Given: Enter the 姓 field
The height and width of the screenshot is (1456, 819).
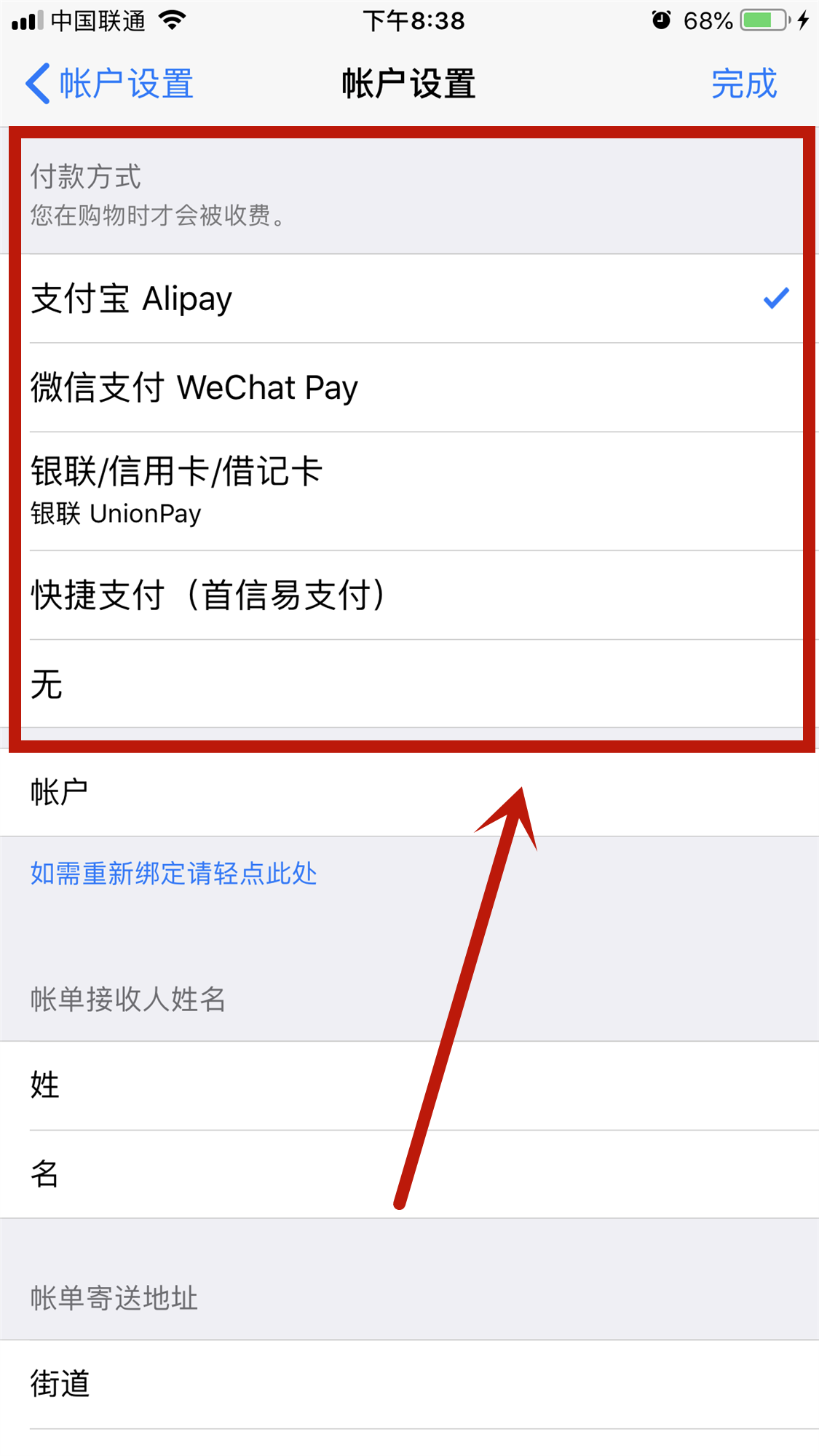Looking at the screenshot, I should click(x=408, y=1085).
